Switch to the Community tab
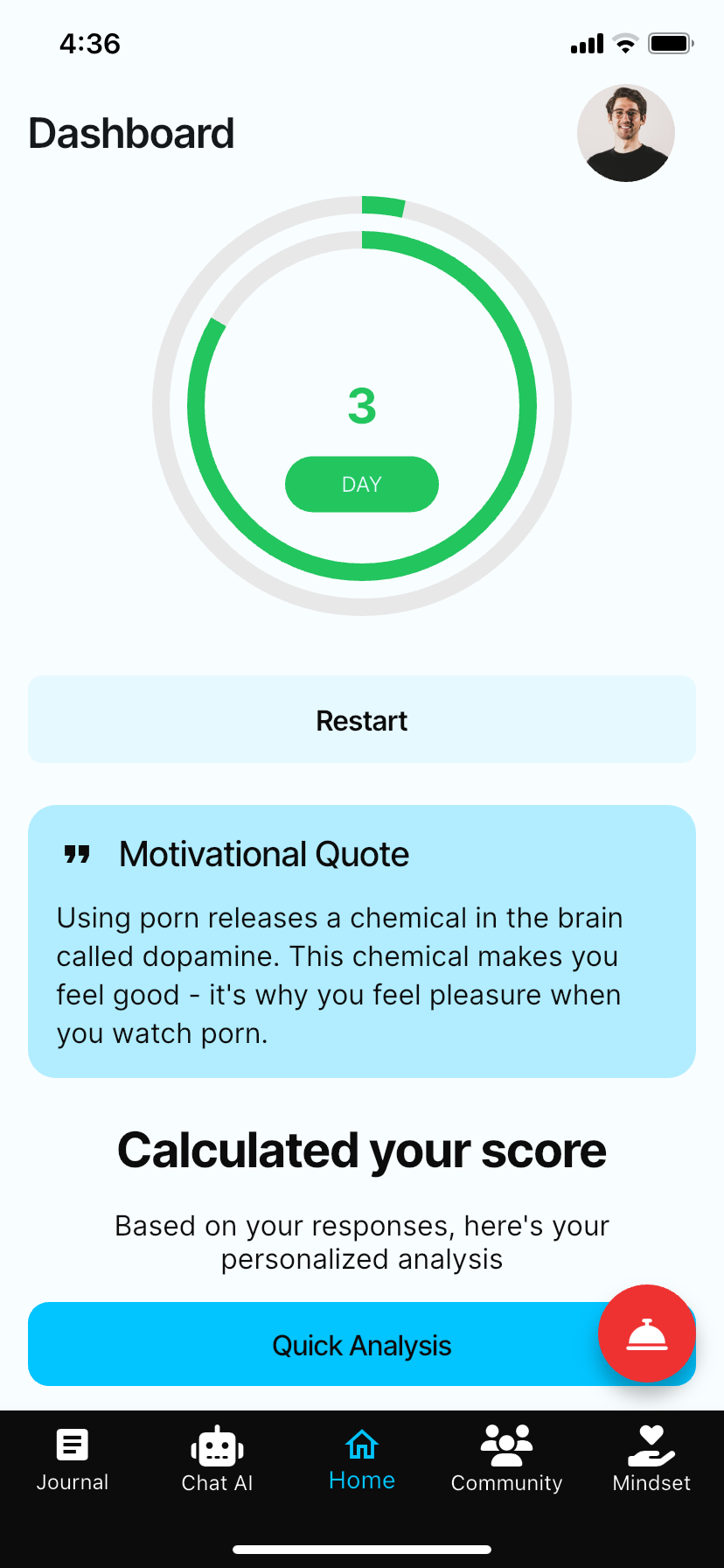 pos(506,1459)
